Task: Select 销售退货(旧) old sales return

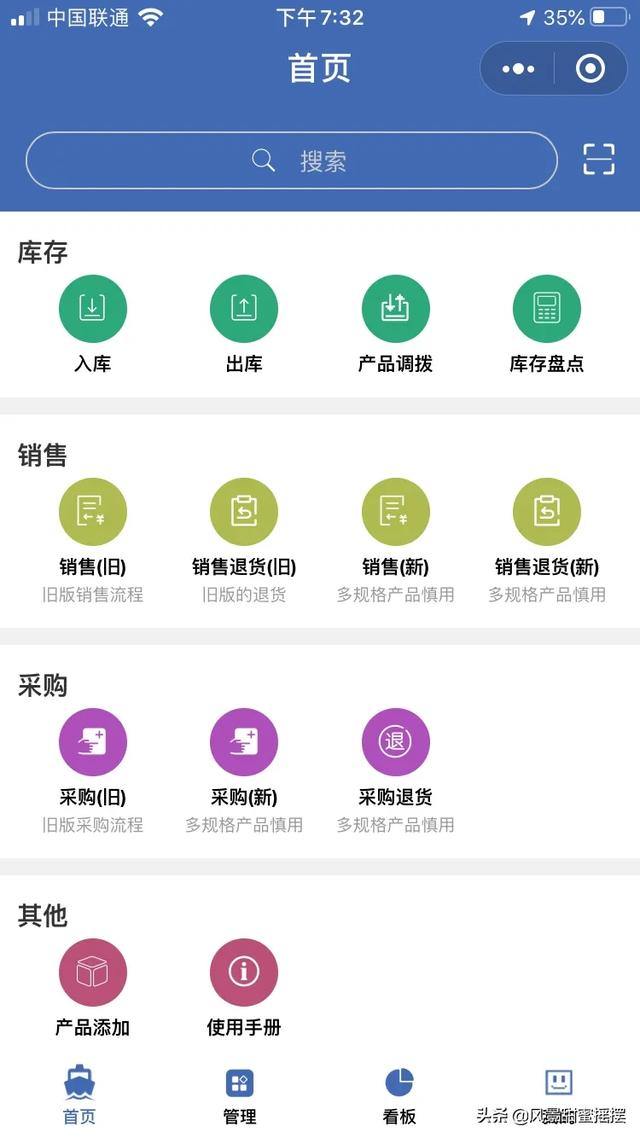Action: [x=244, y=512]
